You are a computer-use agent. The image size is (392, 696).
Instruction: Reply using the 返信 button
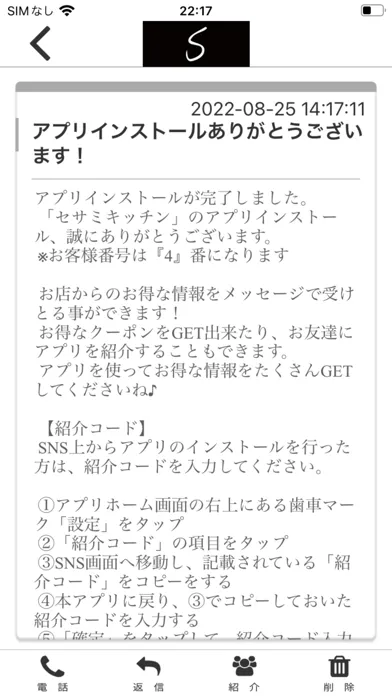(148, 673)
